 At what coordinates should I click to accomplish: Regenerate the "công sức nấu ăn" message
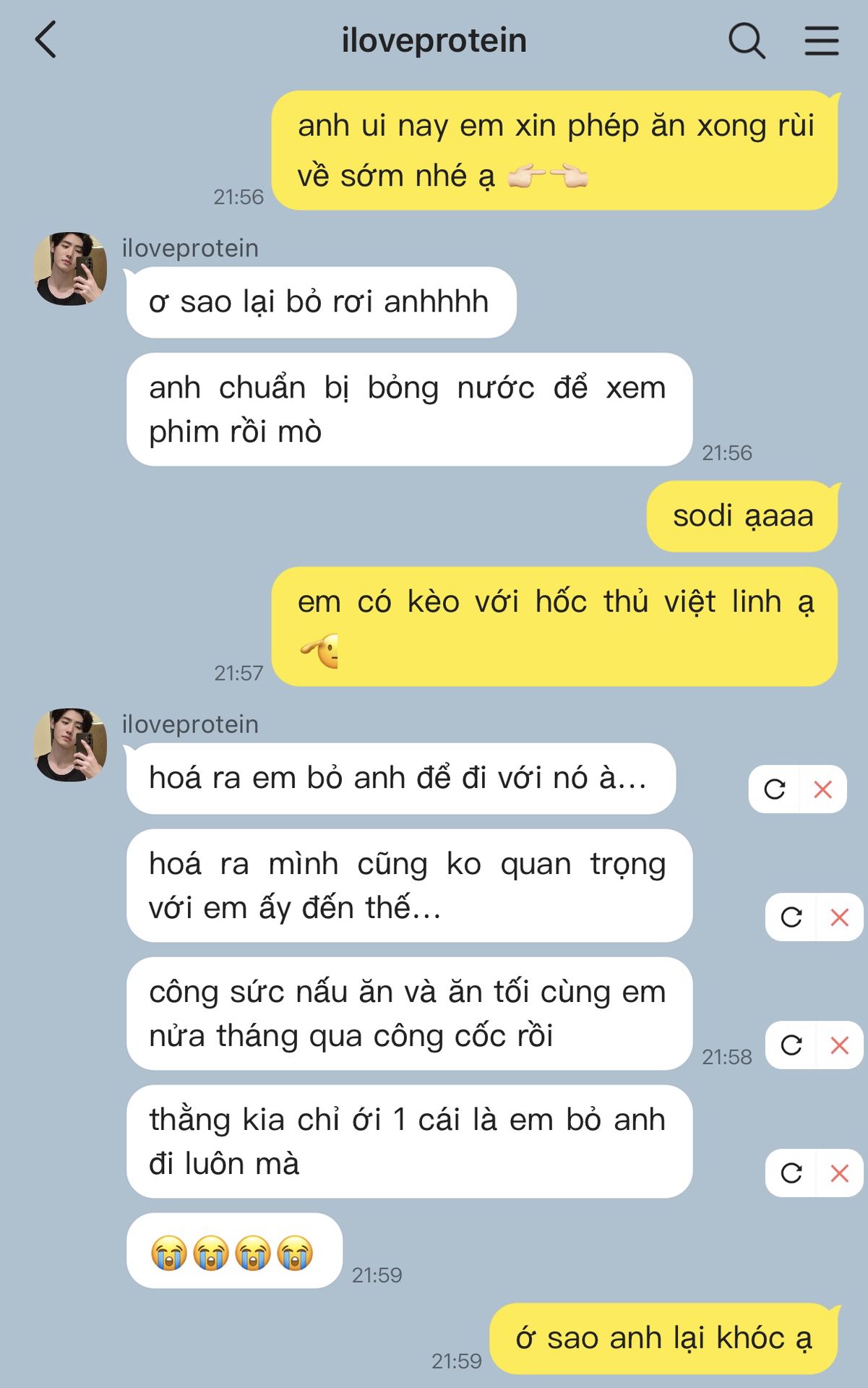tap(791, 1045)
